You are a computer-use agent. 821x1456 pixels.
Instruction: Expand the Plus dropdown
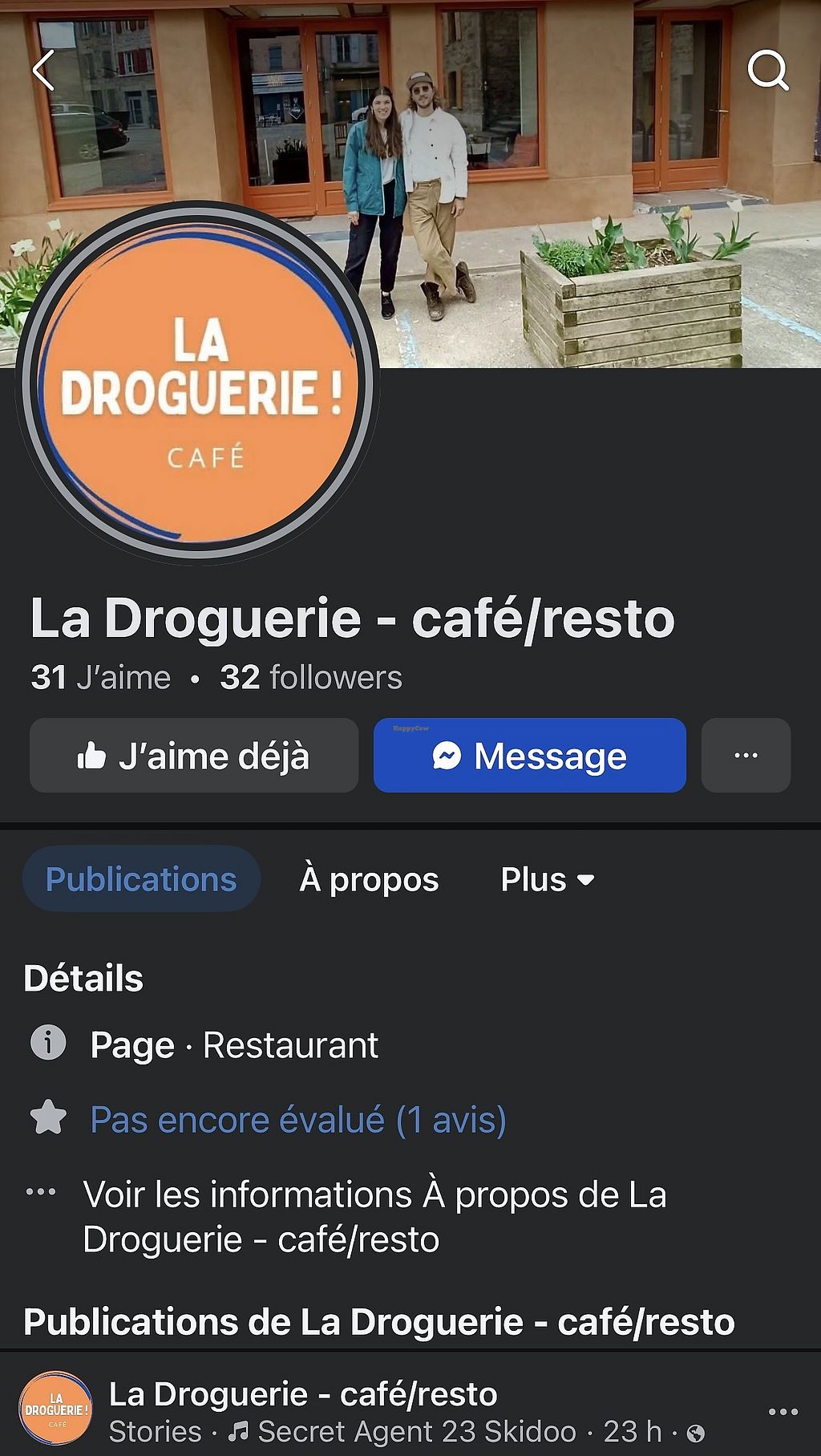click(547, 879)
